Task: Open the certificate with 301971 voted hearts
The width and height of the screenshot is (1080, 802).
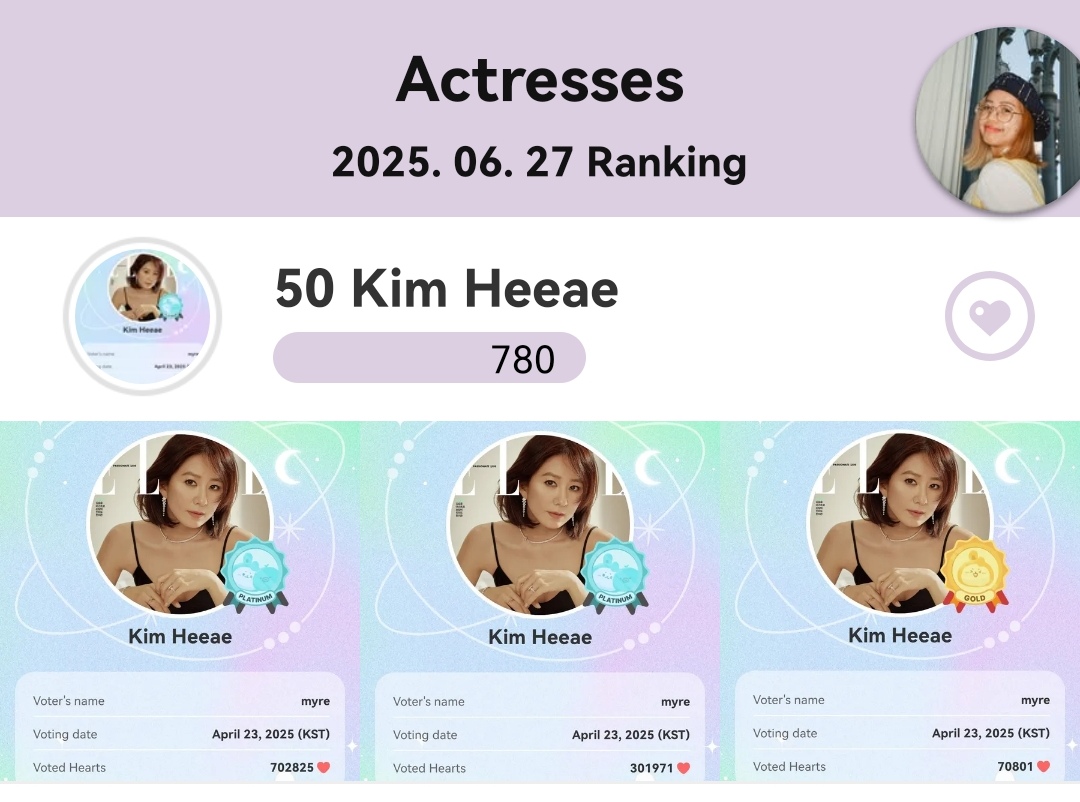Action: pyautogui.click(x=540, y=600)
